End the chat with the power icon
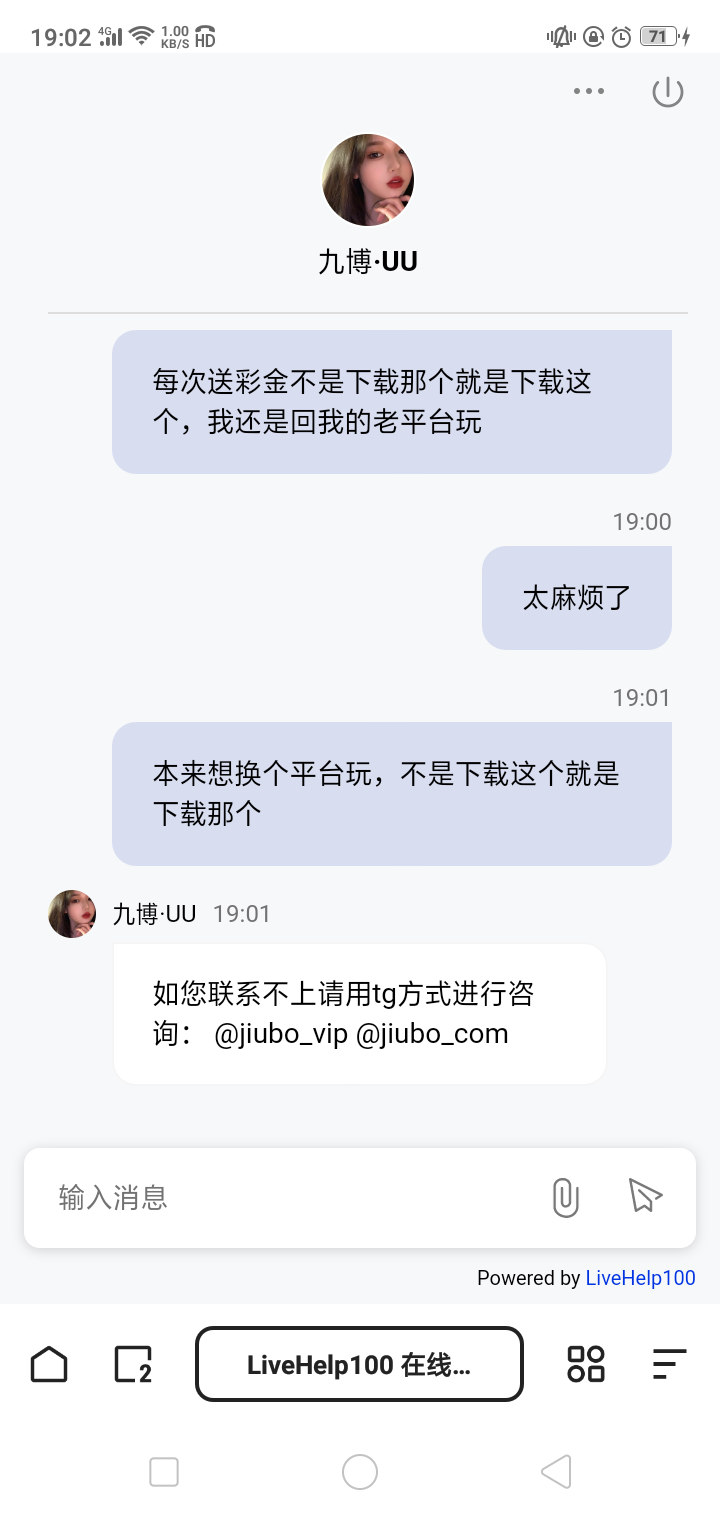 (x=667, y=92)
